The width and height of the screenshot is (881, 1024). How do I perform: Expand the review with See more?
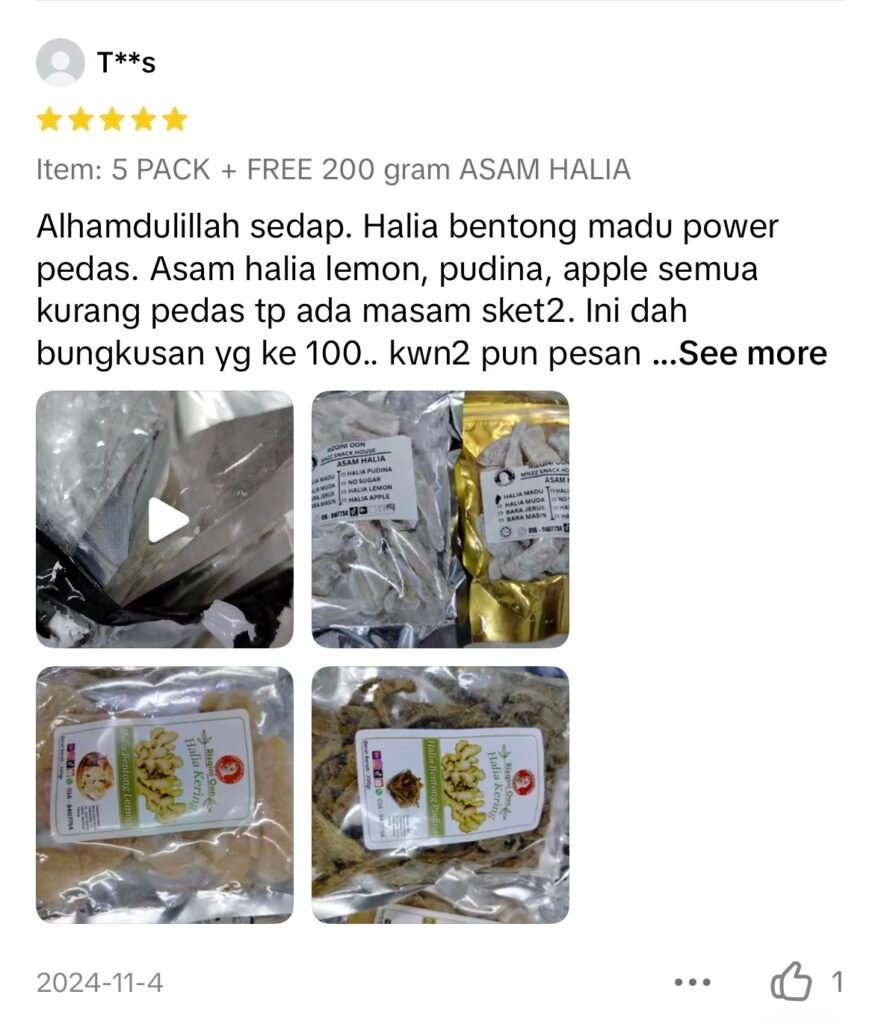(751, 354)
